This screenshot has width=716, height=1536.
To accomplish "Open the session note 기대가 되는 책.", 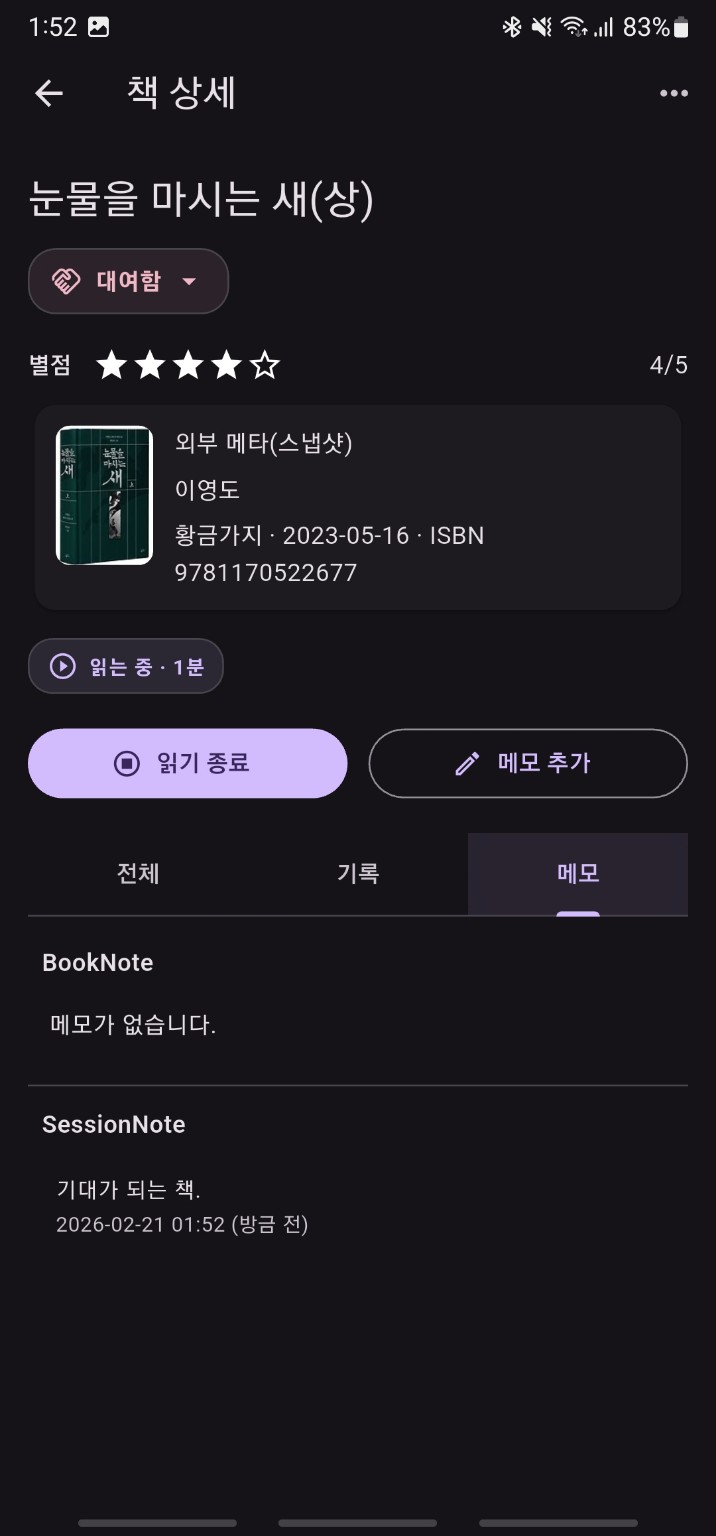I will click(130, 1190).
